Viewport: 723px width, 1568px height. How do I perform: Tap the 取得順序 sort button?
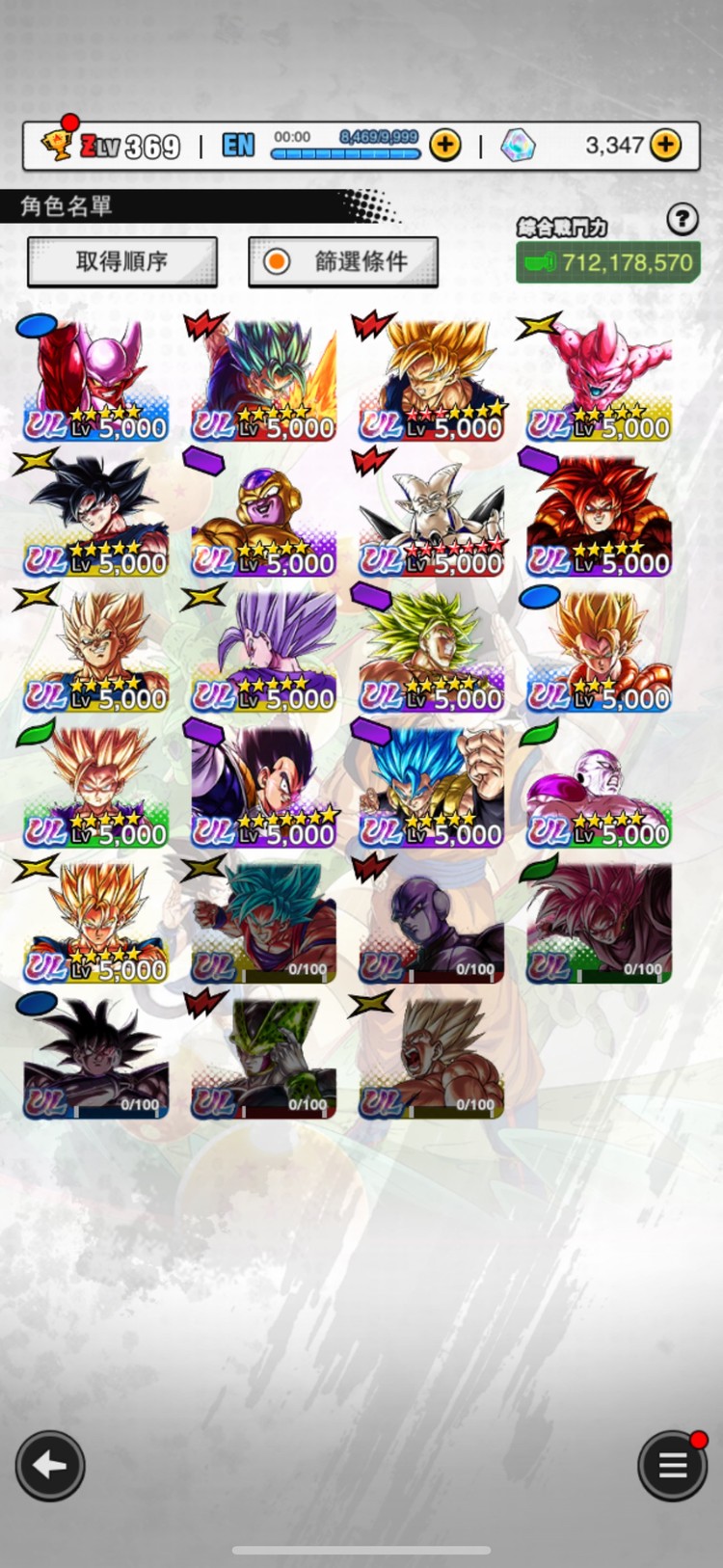121,261
